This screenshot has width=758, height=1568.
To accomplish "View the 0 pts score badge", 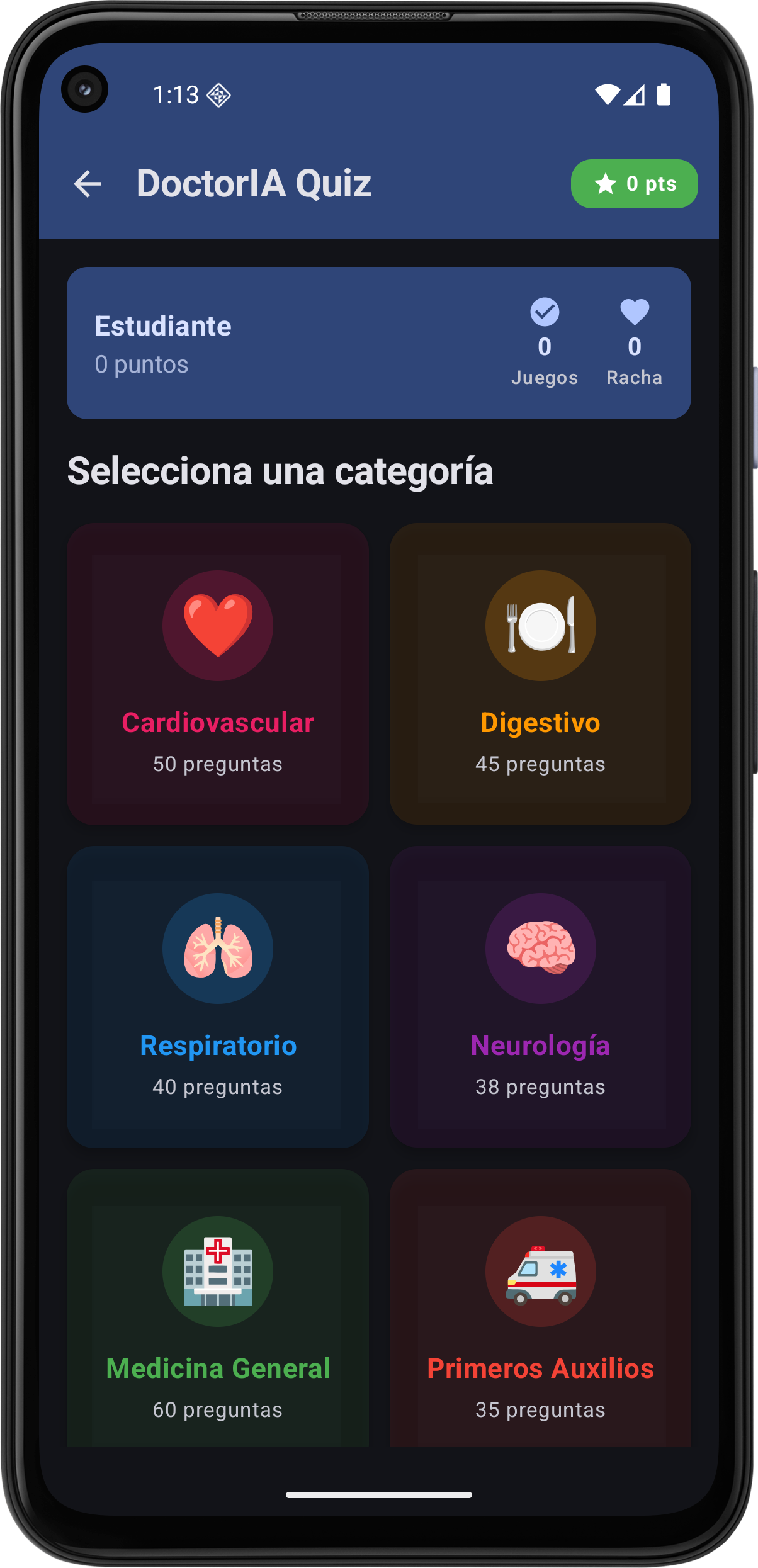I will coord(633,184).
